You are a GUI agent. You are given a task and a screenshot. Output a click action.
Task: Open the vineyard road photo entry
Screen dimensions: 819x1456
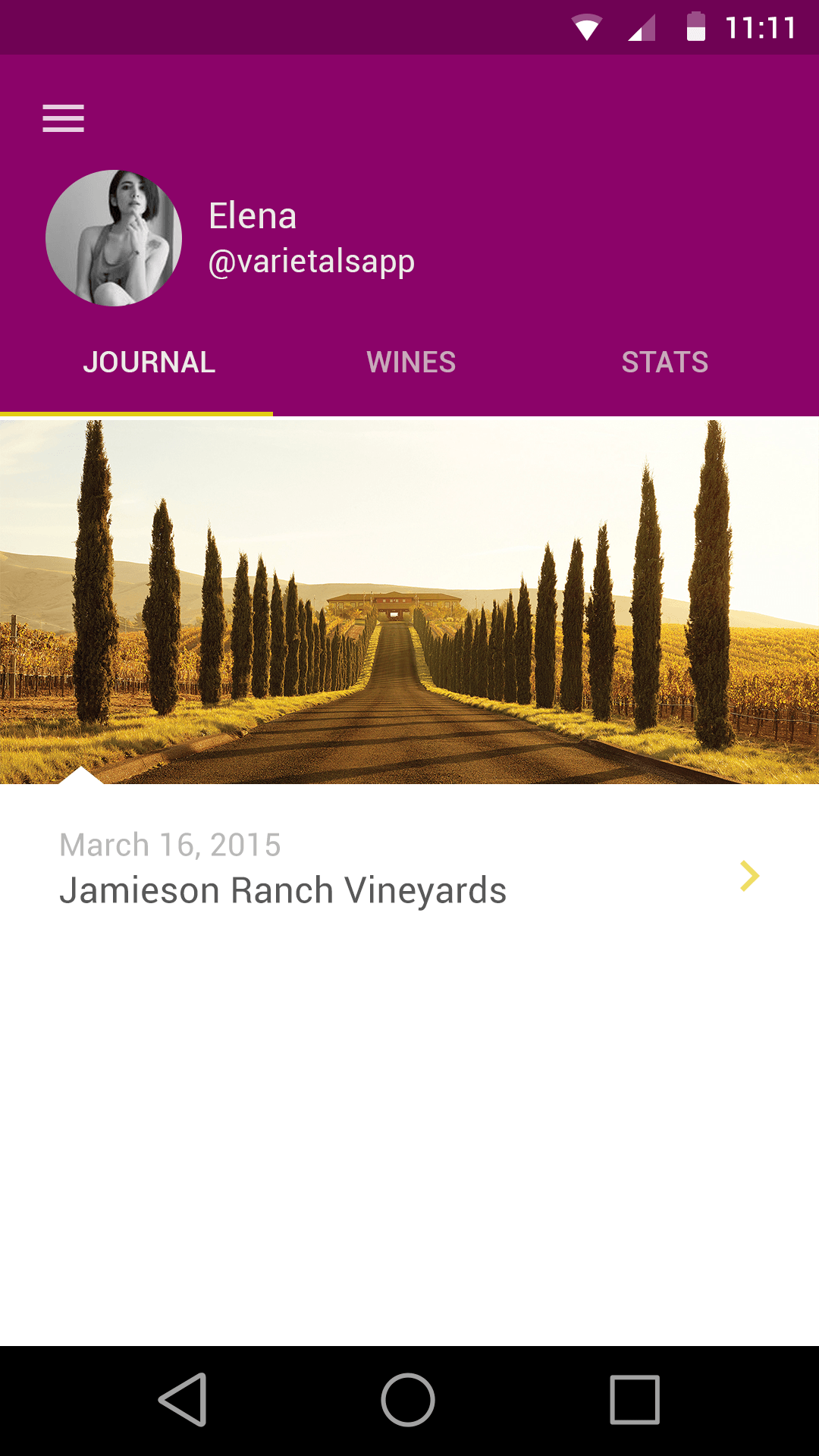[409, 601]
